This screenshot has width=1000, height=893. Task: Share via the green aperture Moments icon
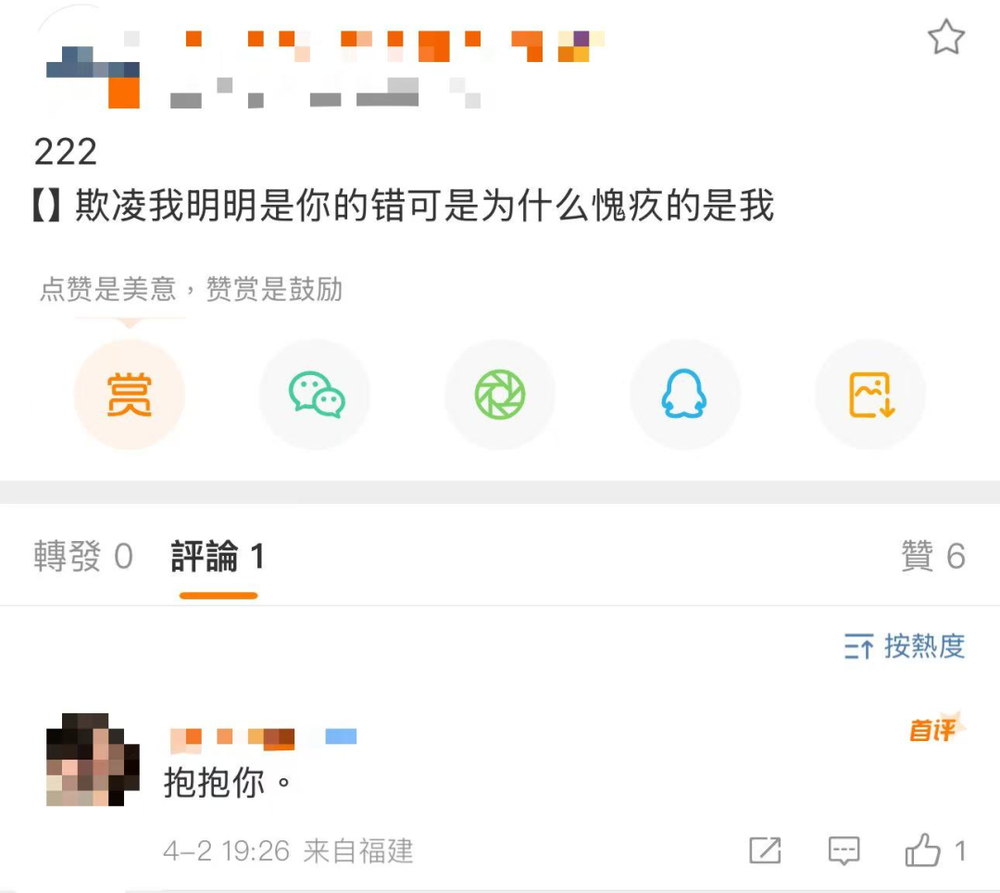500,394
